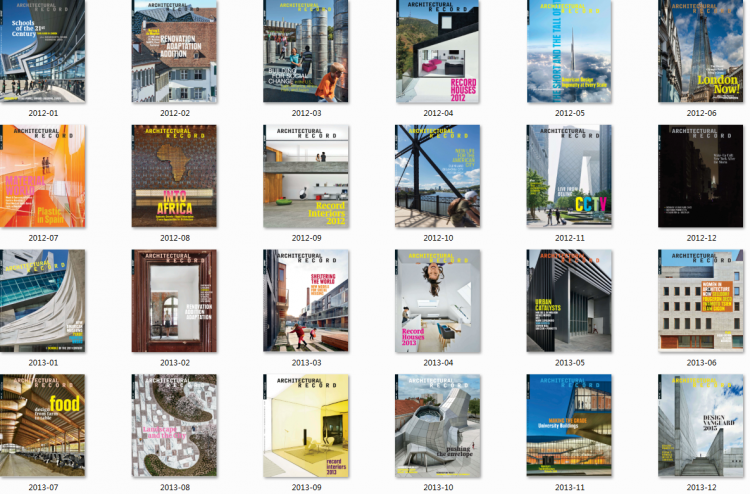Open the 2012-12 issue
Screen dimensions: 750x494
pyautogui.click(x=701, y=176)
